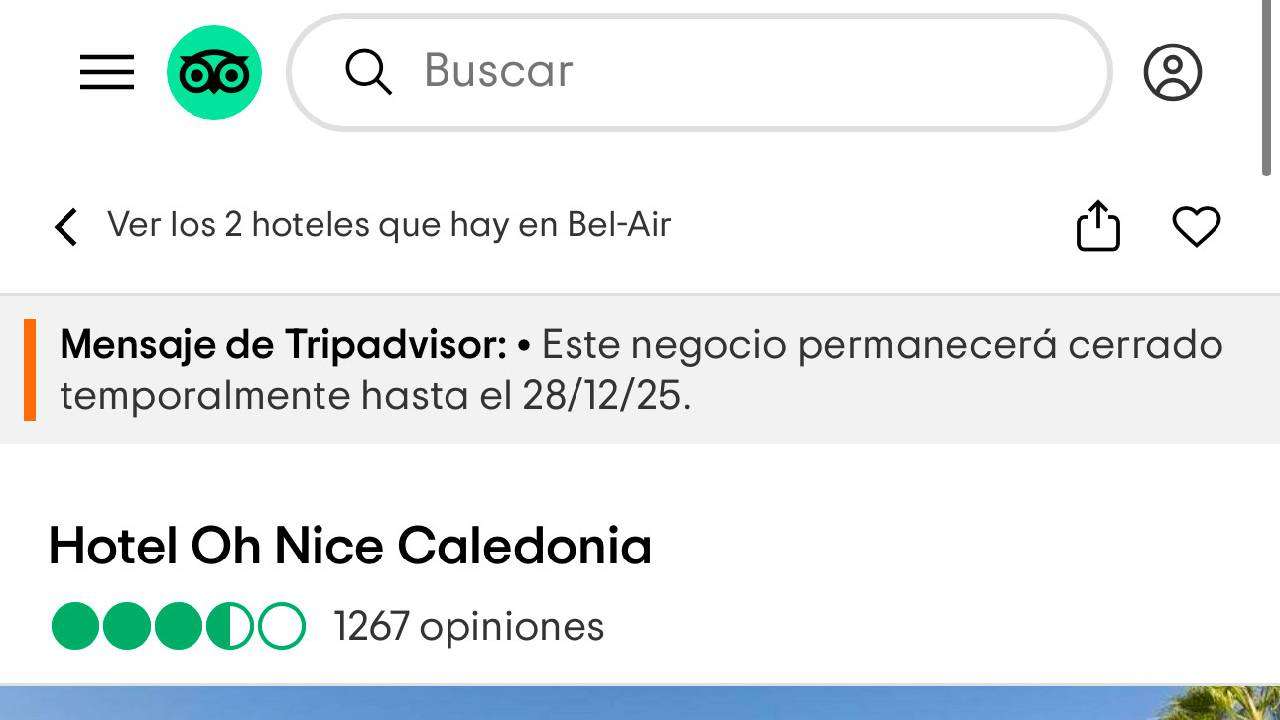This screenshot has height=720, width=1280.
Task: Open the 1267 opiniones reviews
Action: pos(468,627)
